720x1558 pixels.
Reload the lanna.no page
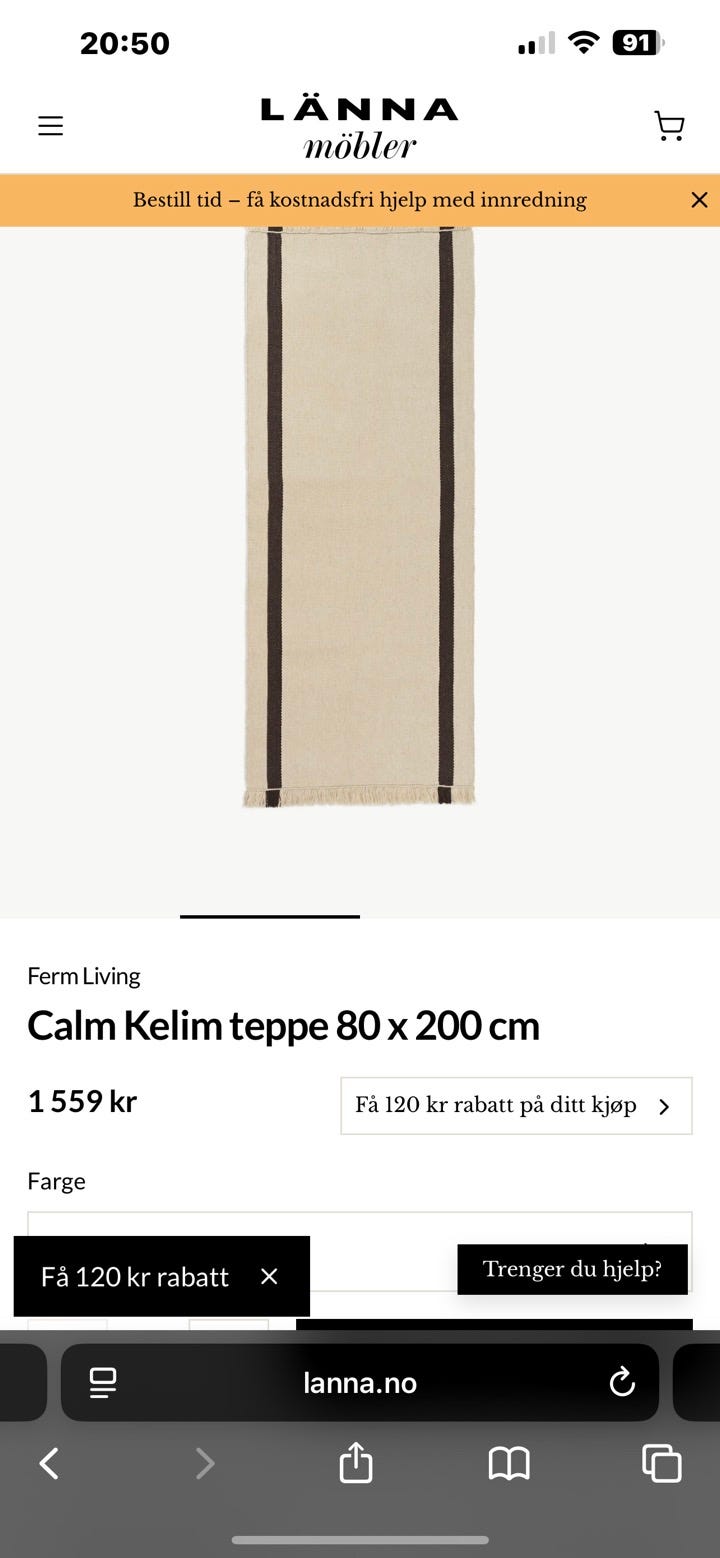622,1383
